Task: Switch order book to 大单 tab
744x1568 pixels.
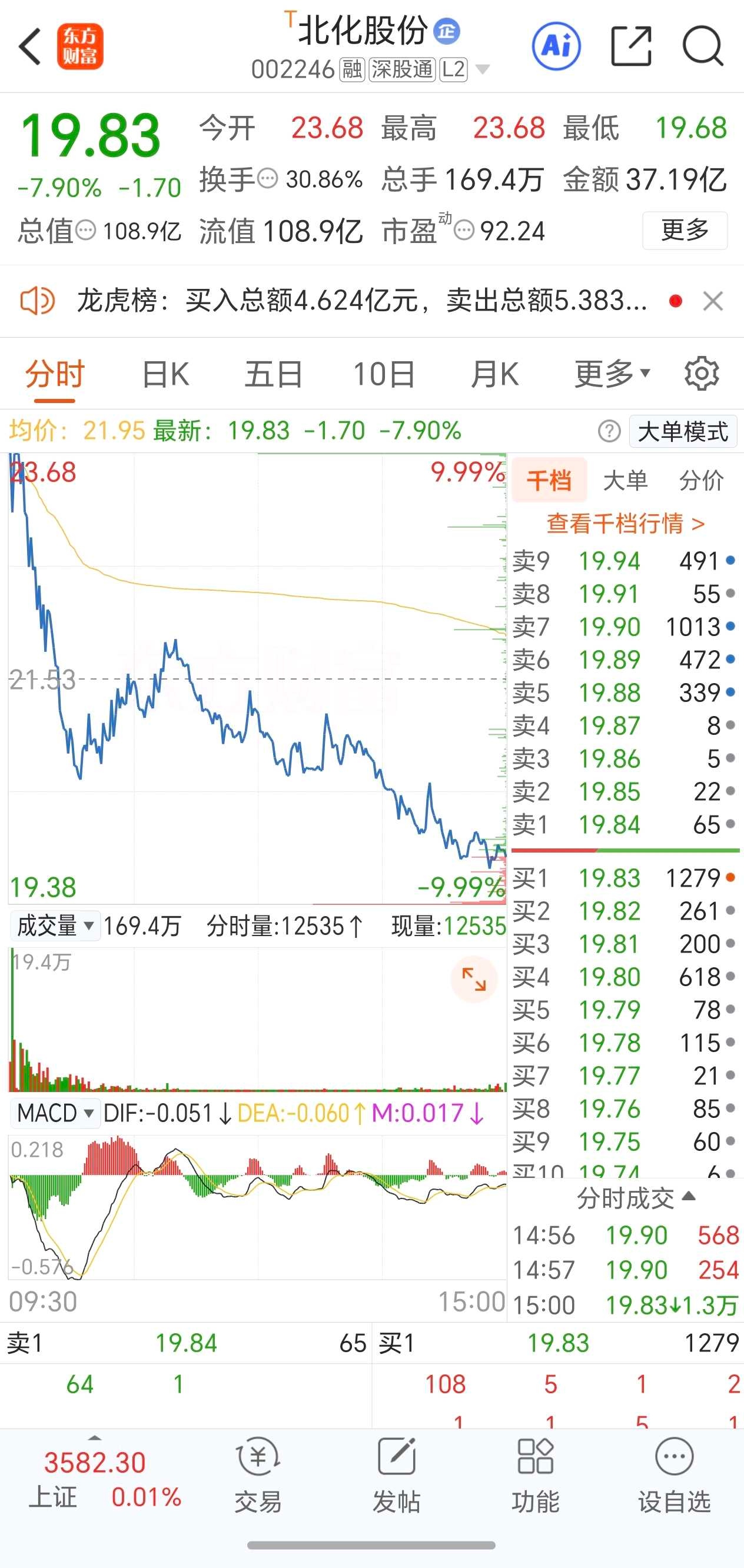Action: coord(625,480)
